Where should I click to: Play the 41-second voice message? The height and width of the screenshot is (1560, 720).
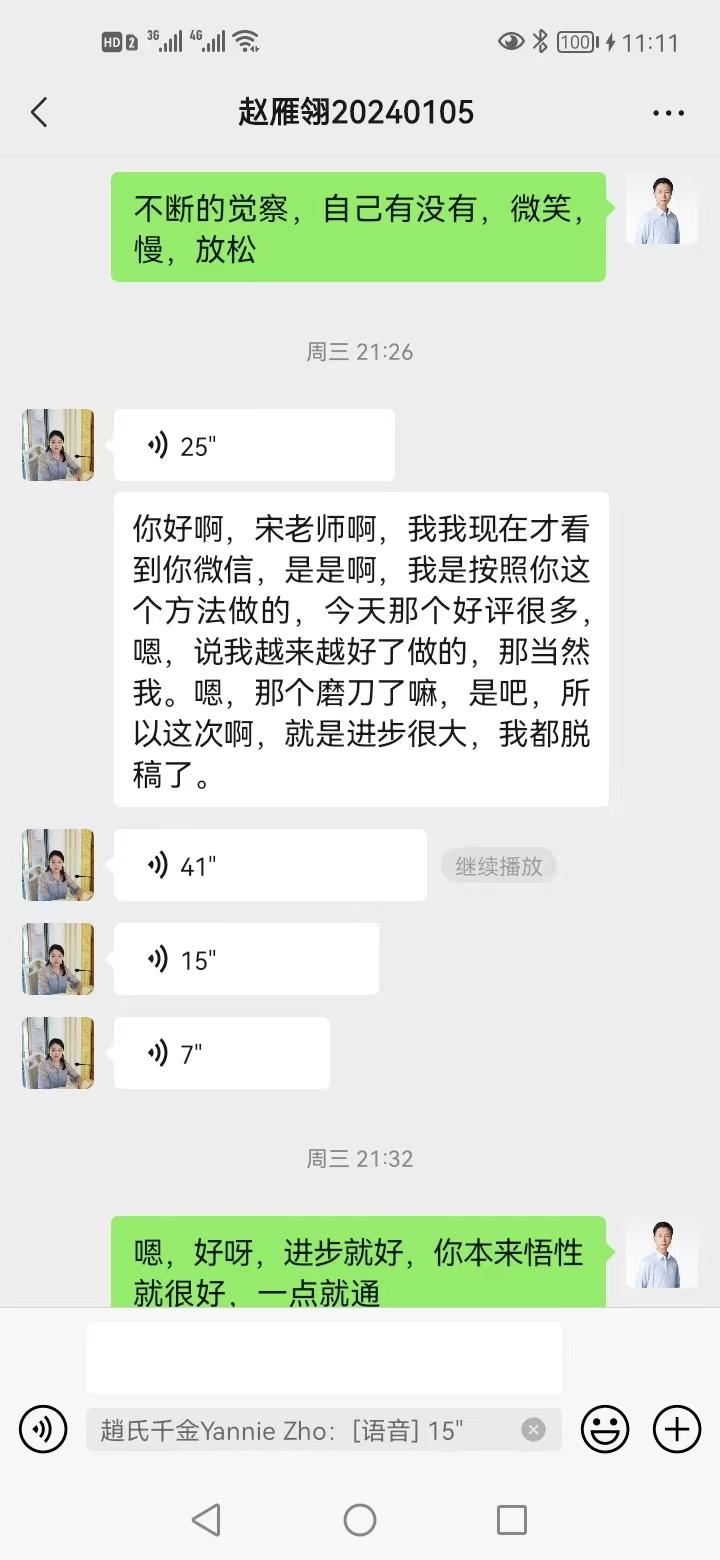tap(270, 865)
